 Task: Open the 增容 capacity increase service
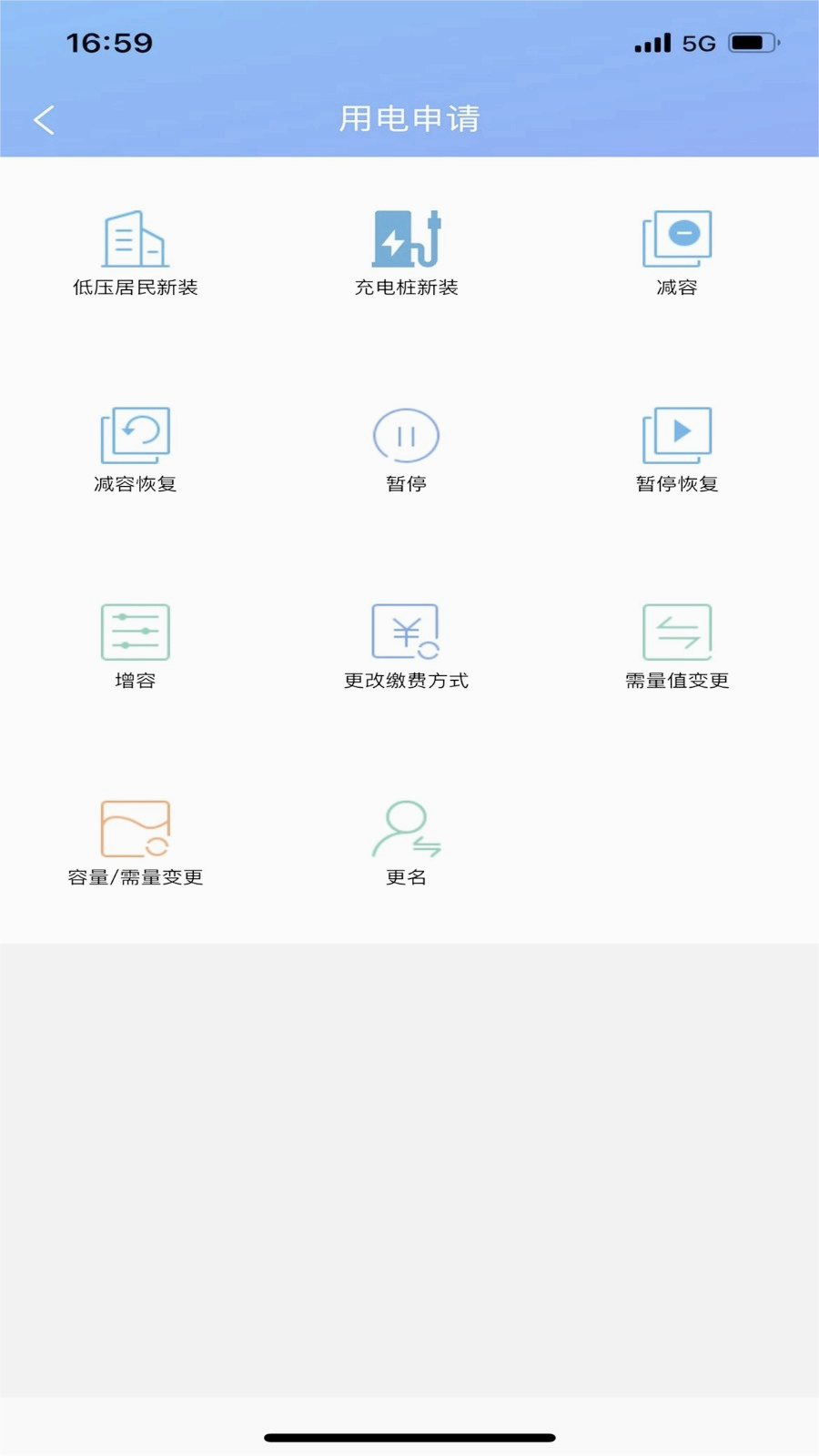point(135,630)
